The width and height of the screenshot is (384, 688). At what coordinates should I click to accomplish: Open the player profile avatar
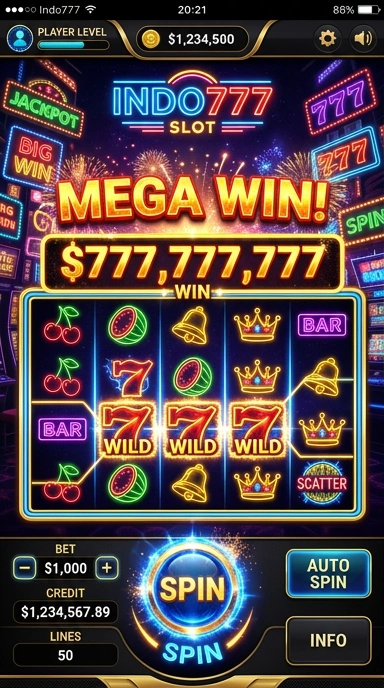point(19,39)
